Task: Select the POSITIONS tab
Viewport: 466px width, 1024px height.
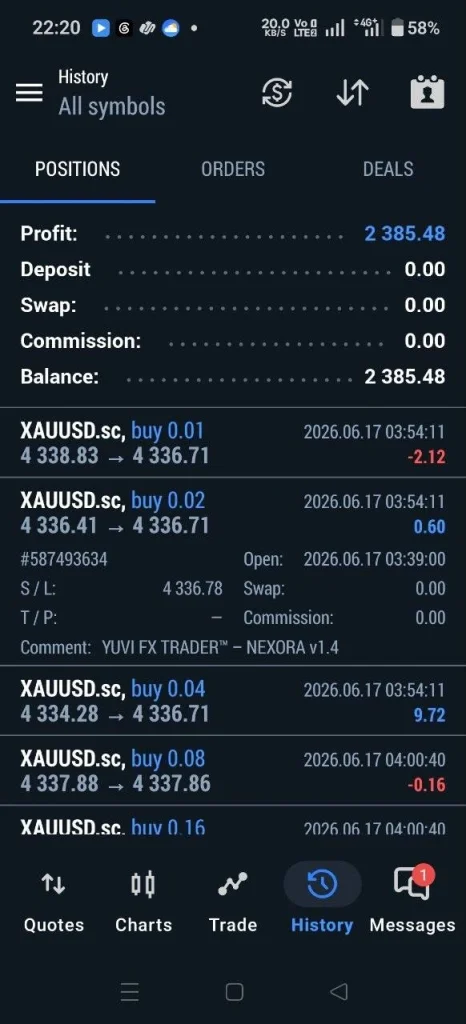Action: pyautogui.click(x=78, y=169)
